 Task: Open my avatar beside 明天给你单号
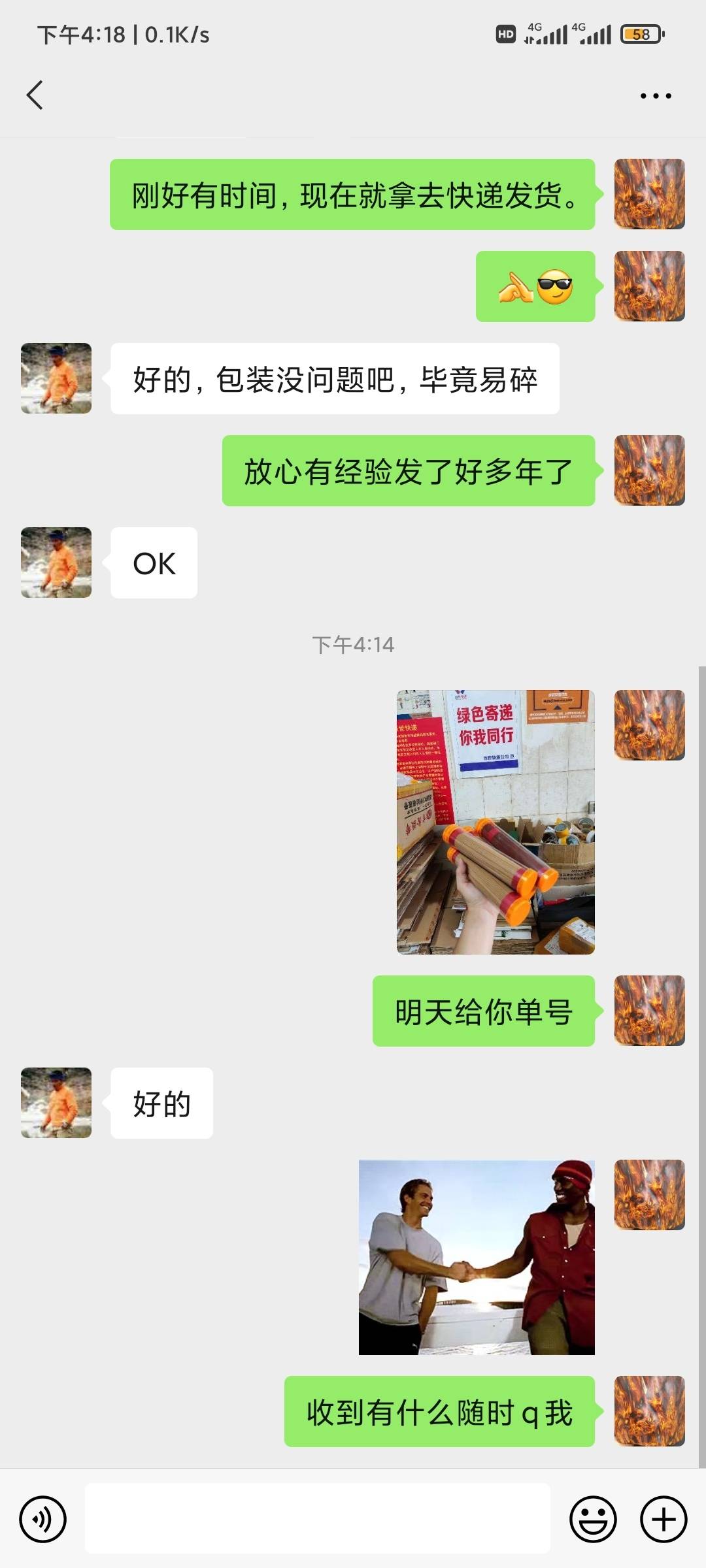(x=649, y=1011)
